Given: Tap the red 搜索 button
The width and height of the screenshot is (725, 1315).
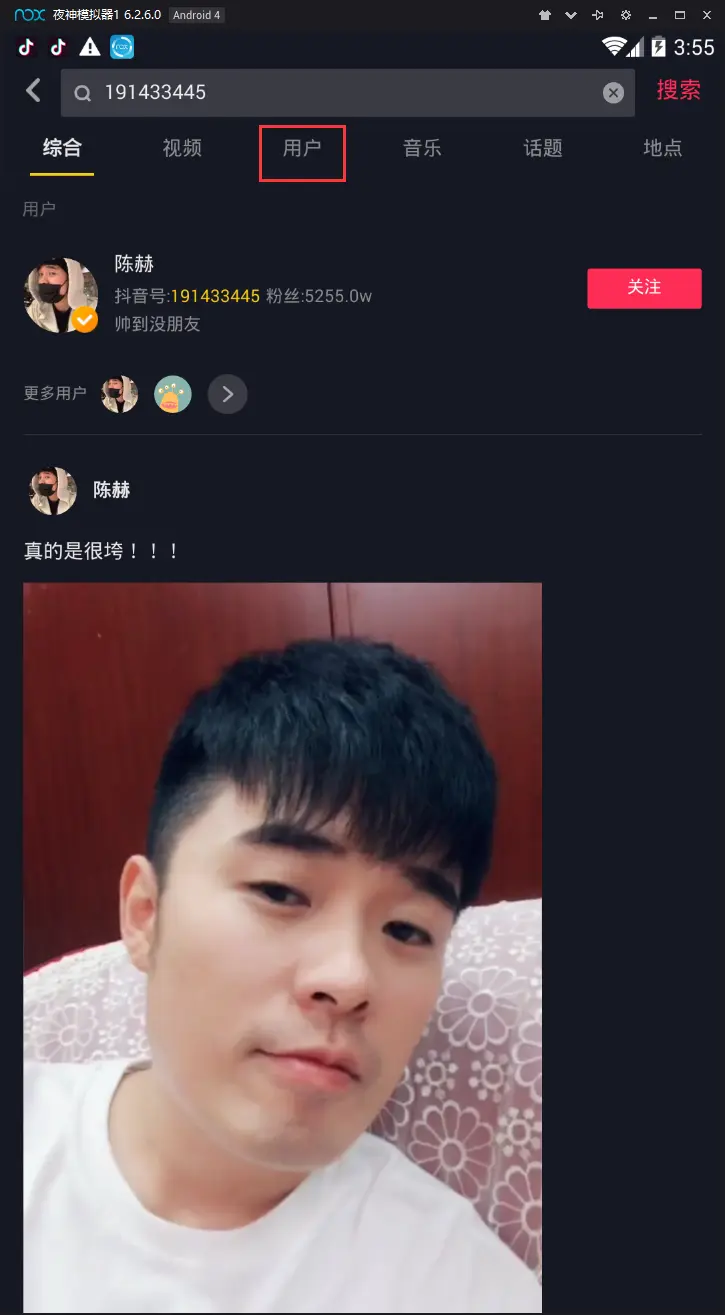Looking at the screenshot, I should click(x=678, y=90).
